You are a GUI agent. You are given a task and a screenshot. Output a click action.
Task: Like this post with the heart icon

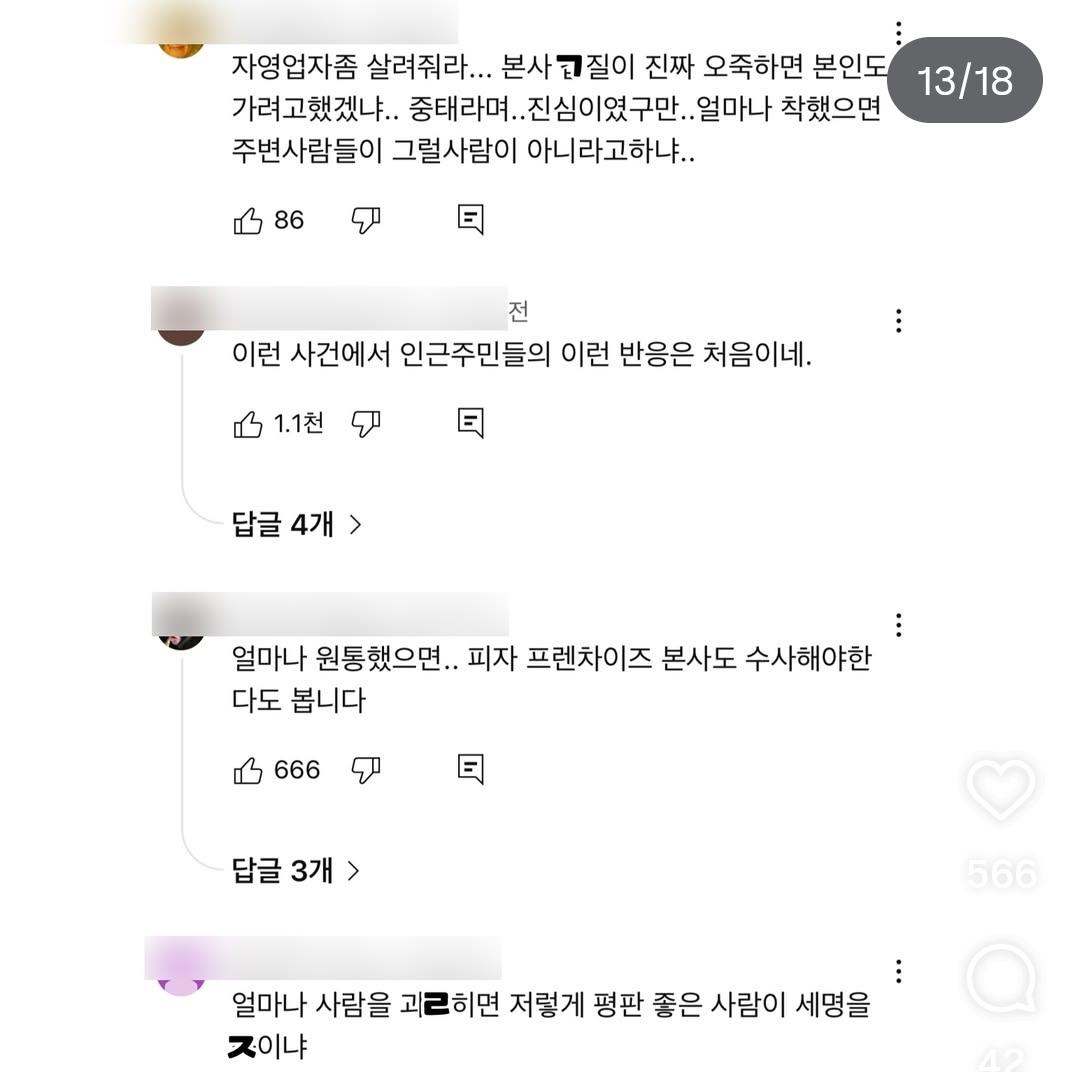1001,790
